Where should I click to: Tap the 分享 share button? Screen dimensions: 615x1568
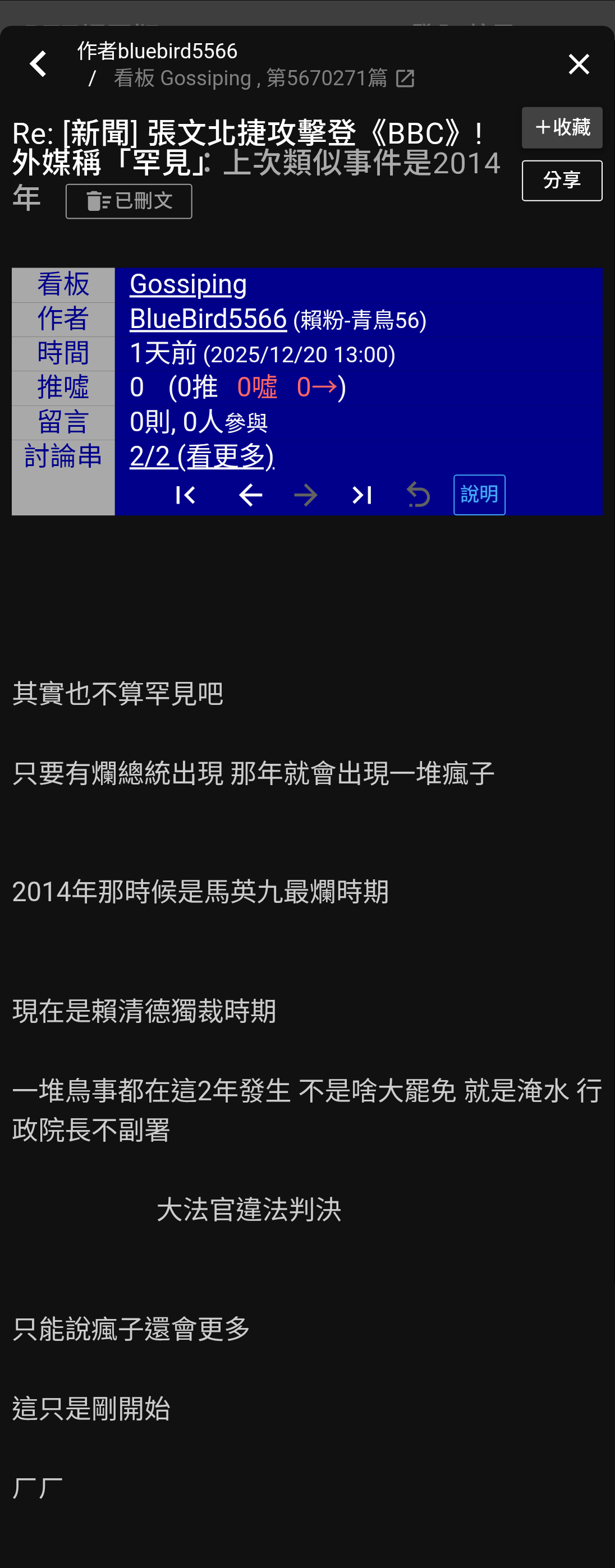tap(562, 181)
